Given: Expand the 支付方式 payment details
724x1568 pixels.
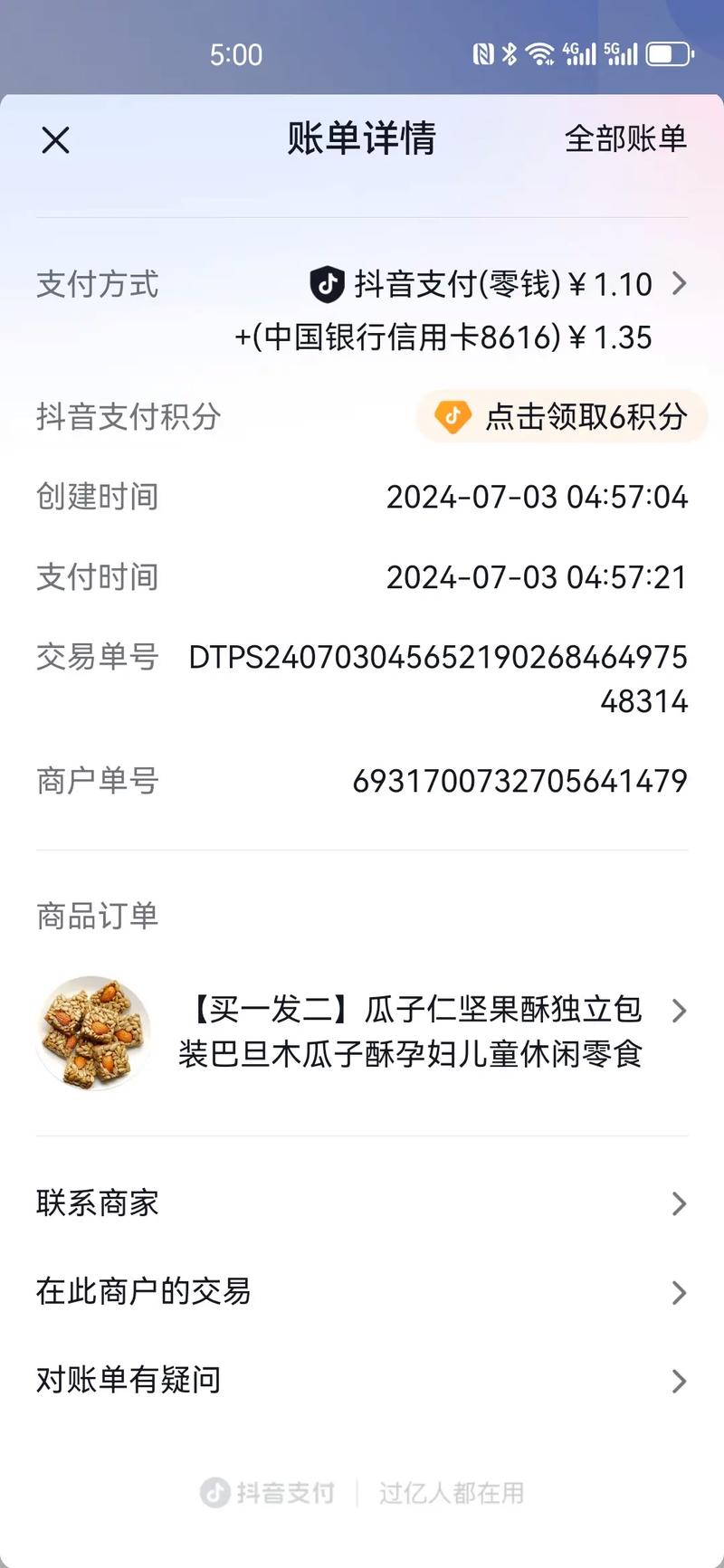Looking at the screenshot, I should coord(679,284).
